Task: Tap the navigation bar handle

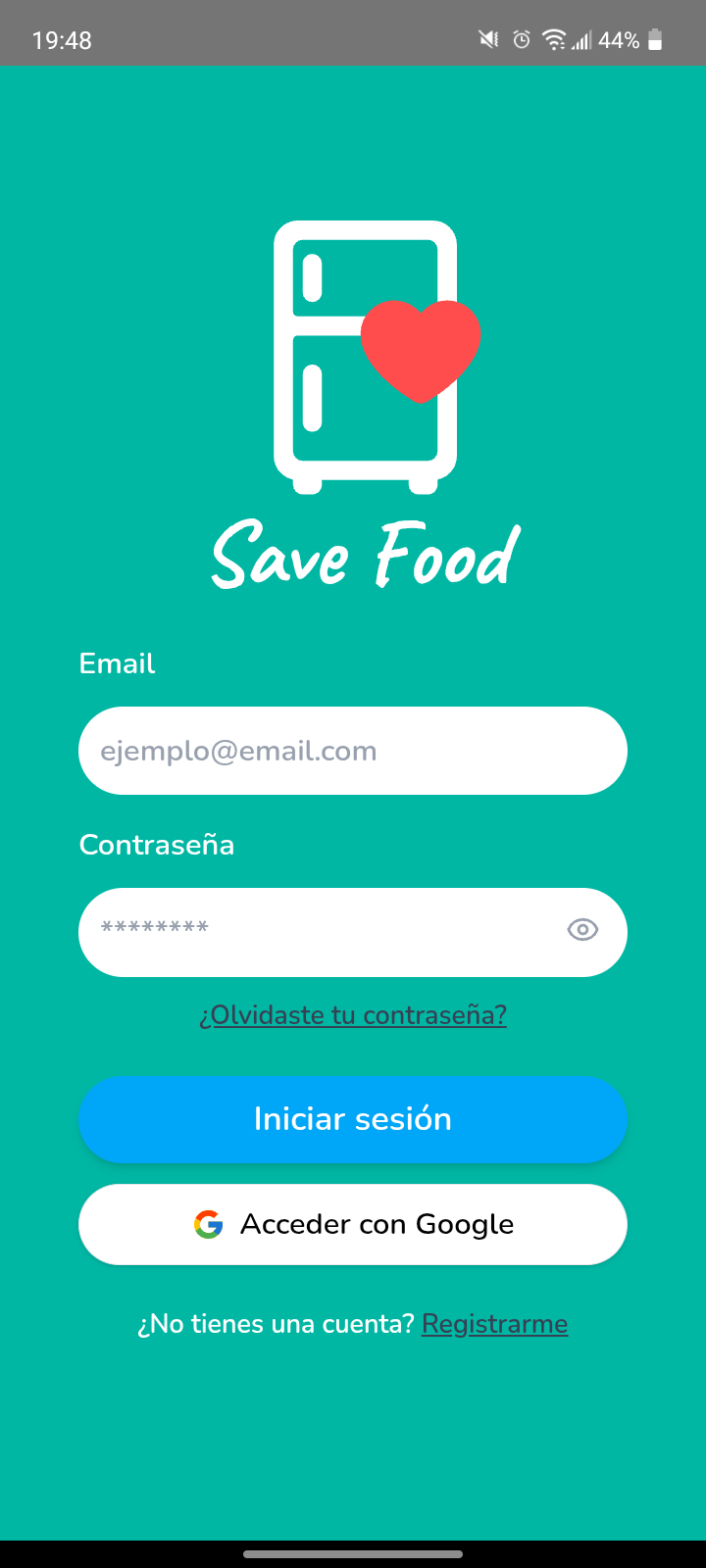Action: (x=353, y=1552)
